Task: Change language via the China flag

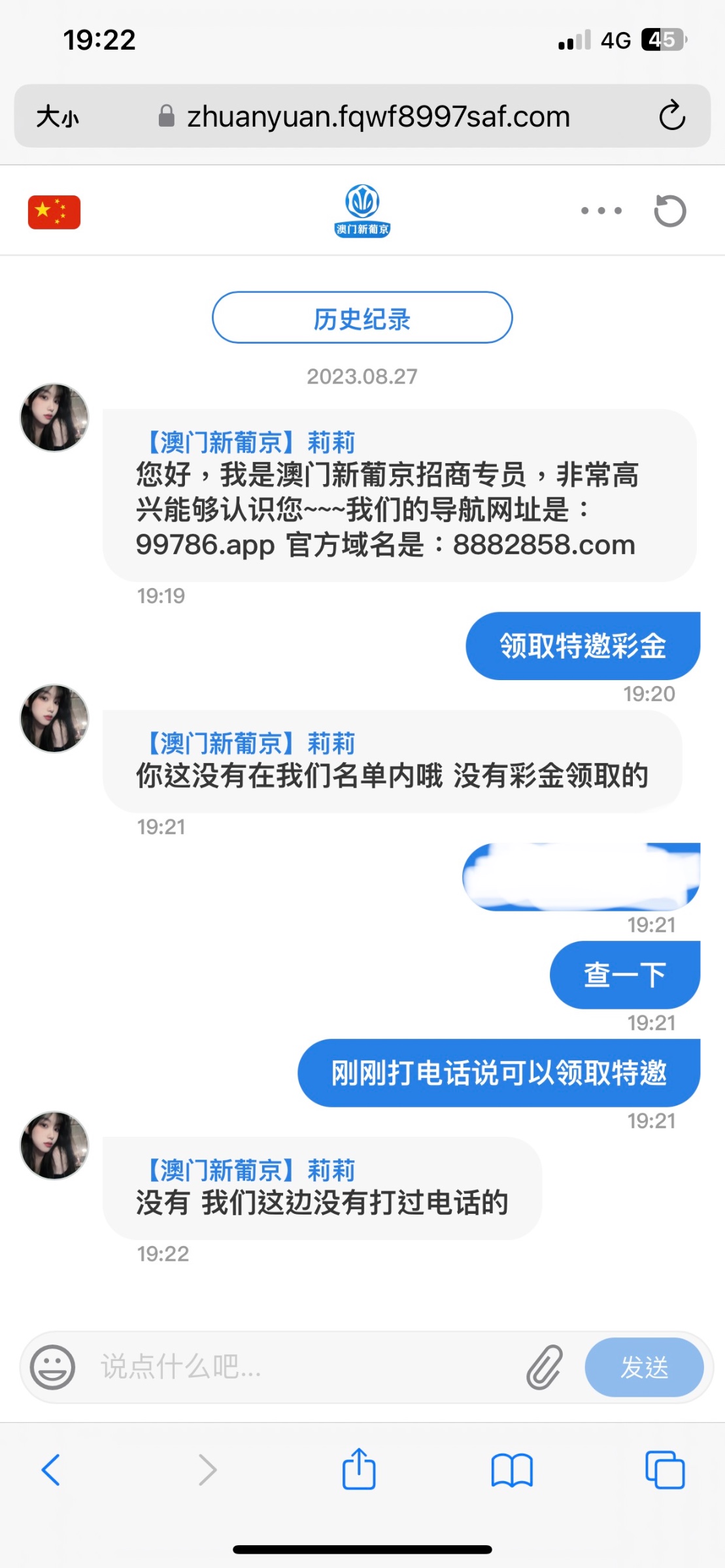Action: pyautogui.click(x=54, y=212)
